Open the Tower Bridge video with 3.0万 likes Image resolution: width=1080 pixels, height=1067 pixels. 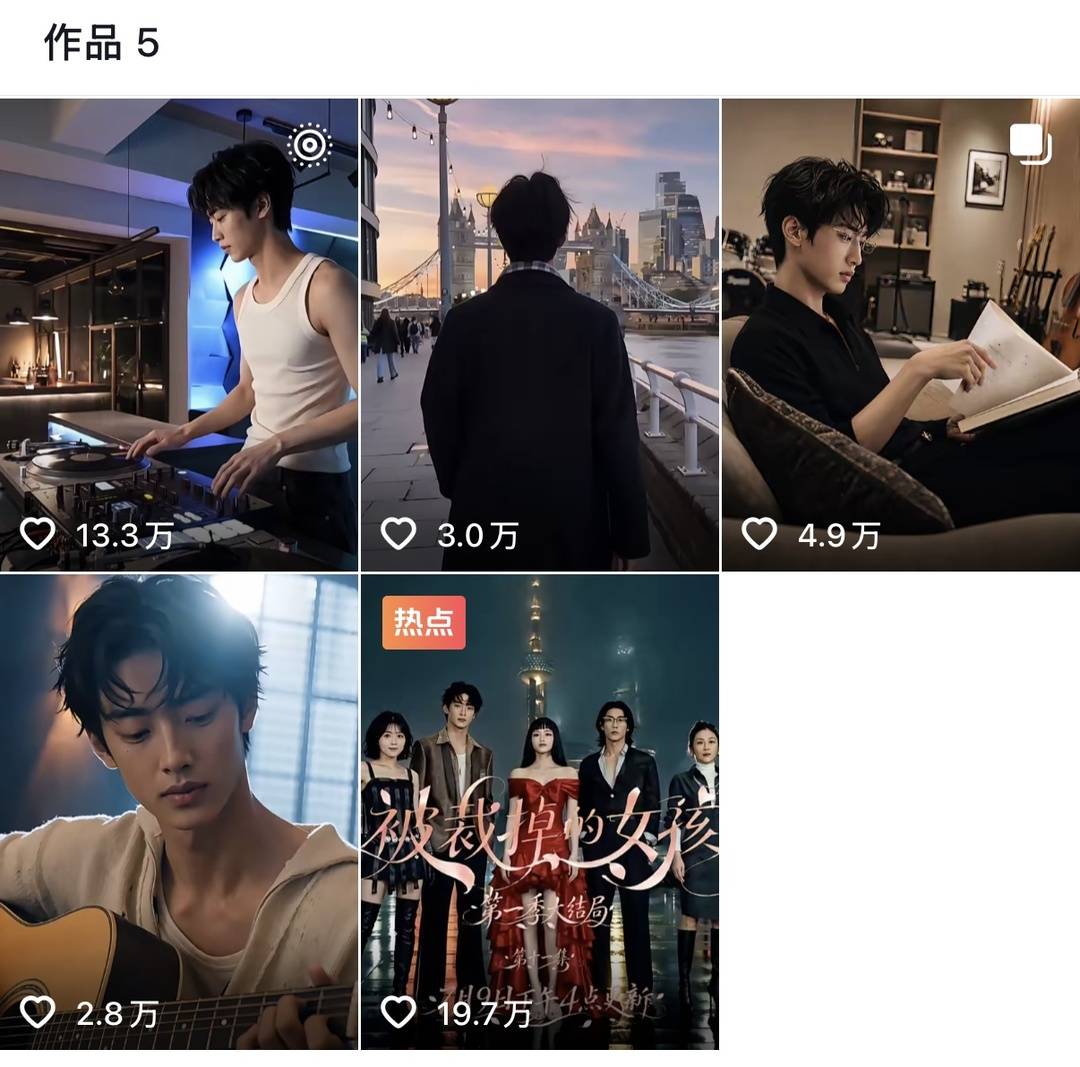pos(540,335)
